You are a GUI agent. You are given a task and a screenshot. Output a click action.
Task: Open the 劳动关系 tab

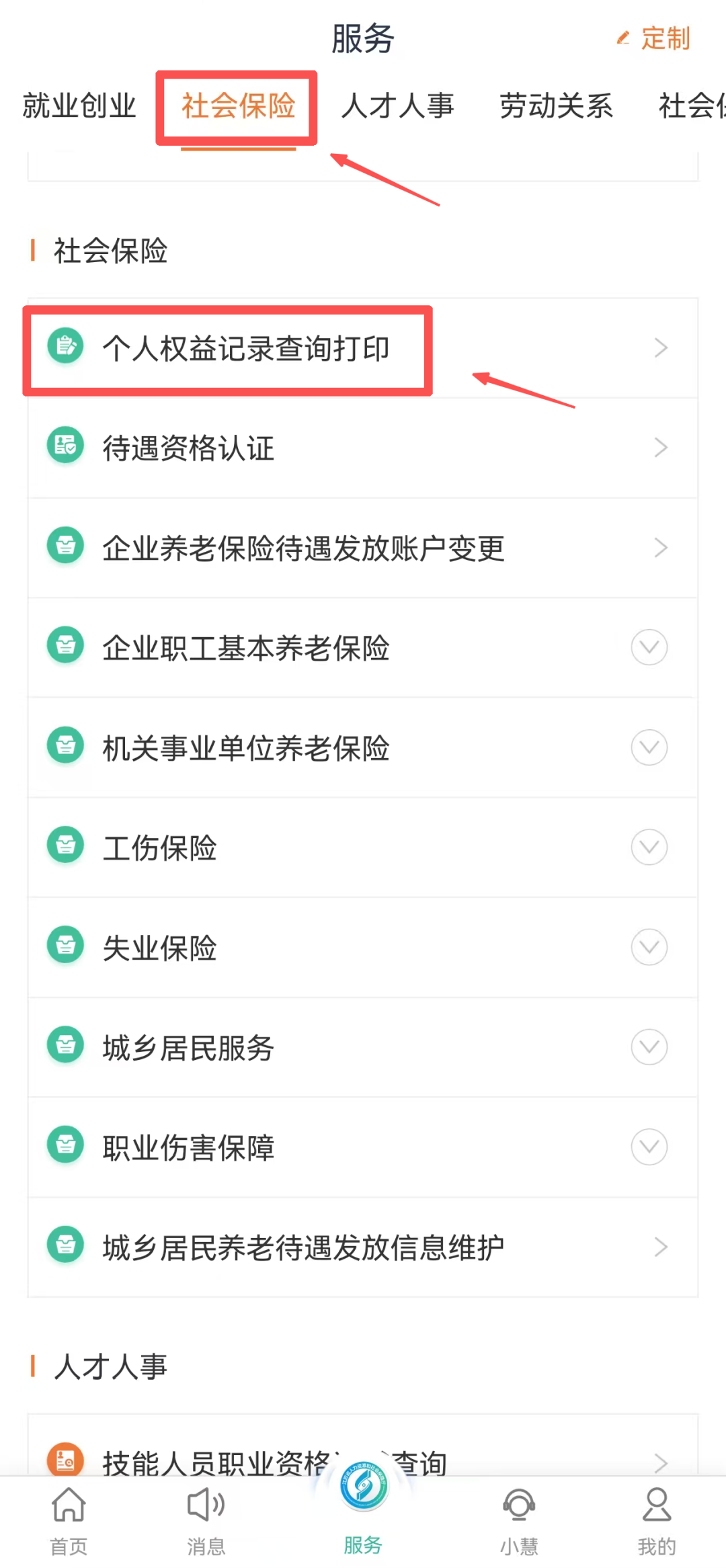556,106
